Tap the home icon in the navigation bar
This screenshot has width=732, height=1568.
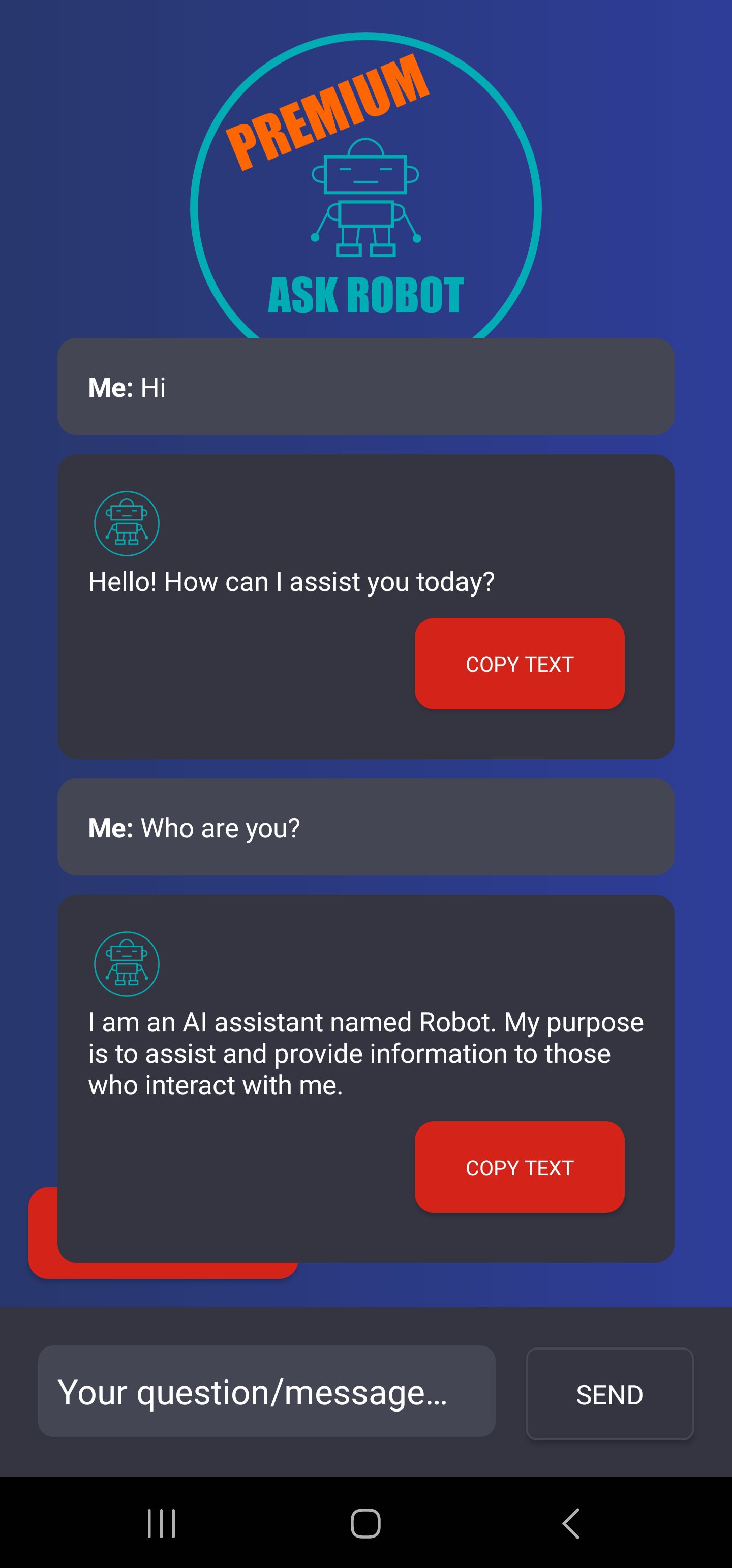pyautogui.click(x=365, y=1523)
